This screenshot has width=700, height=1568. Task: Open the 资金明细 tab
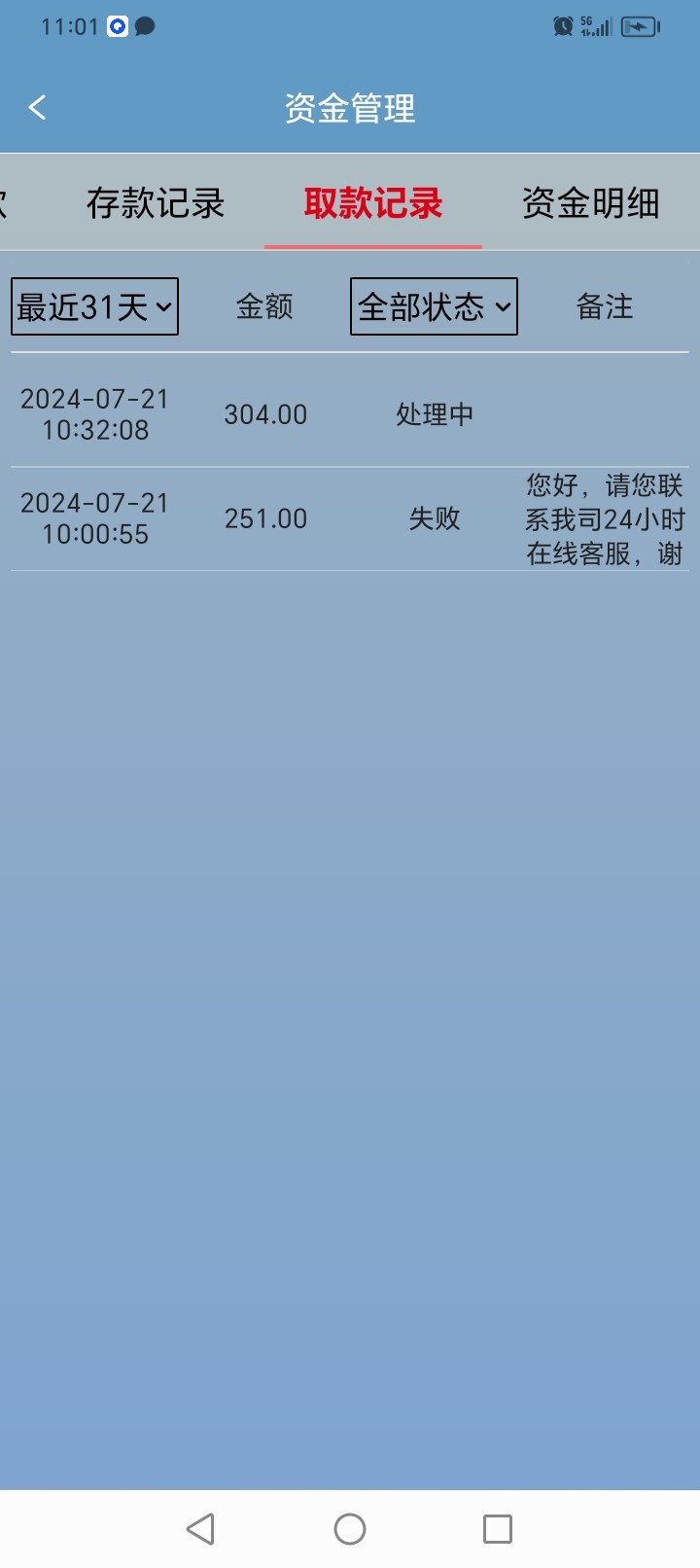click(591, 204)
